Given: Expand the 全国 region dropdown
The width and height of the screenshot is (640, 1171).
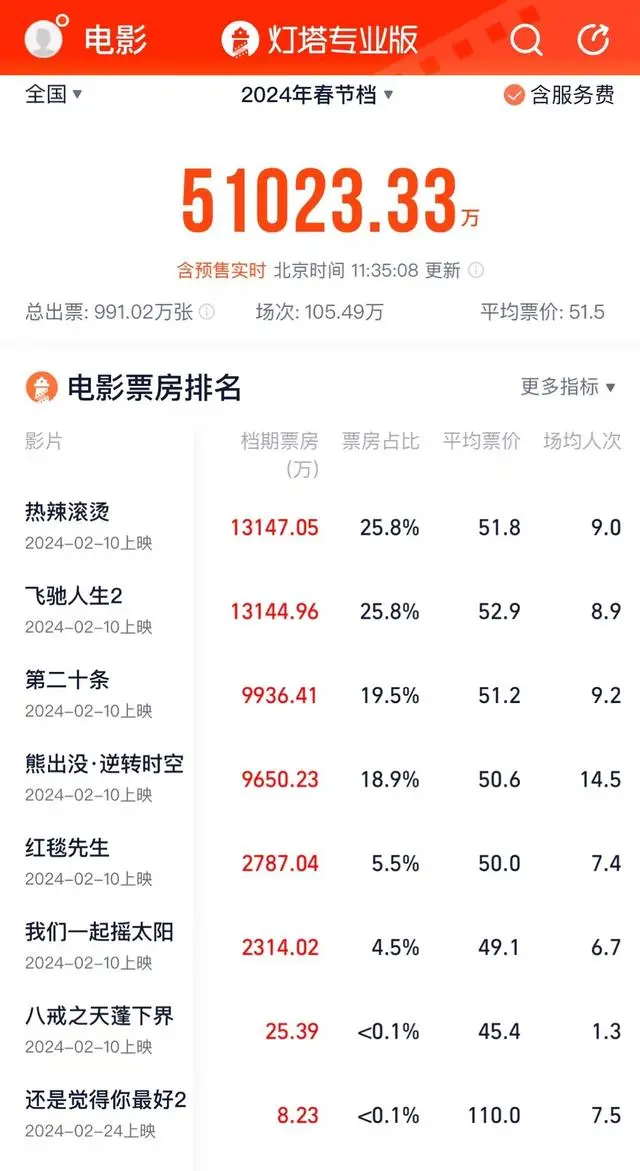Looking at the screenshot, I should pyautogui.click(x=55, y=95).
